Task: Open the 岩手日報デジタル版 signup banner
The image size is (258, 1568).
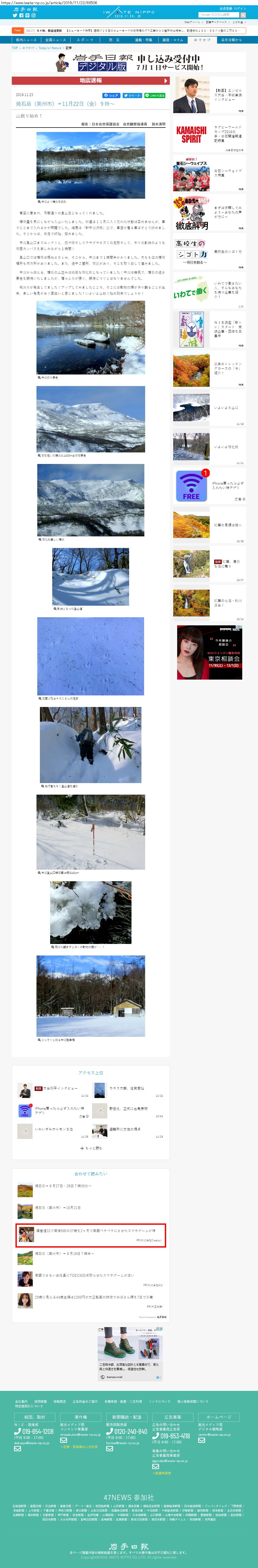Action: [x=129, y=63]
